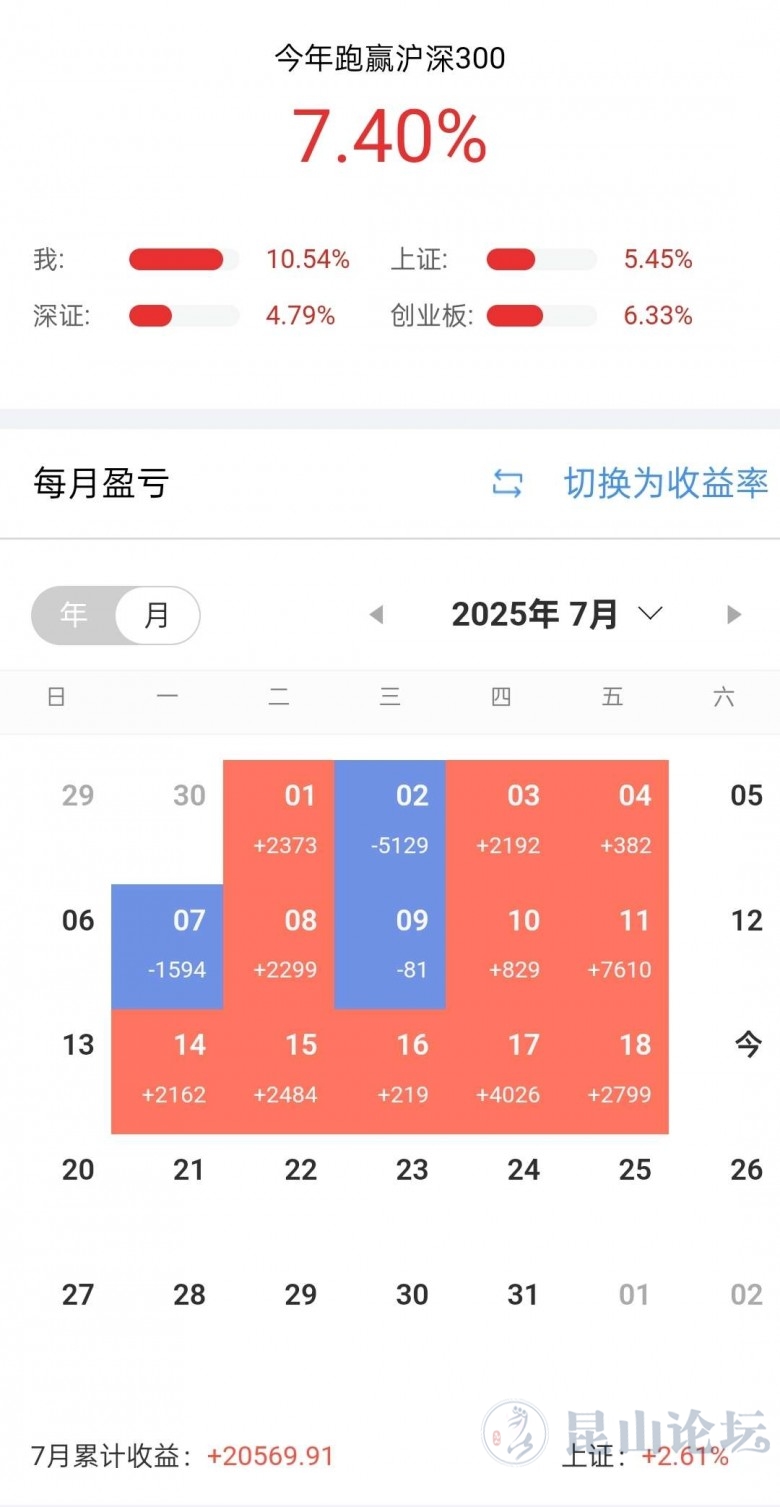Go to the next month
This screenshot has height=1507, width=780.
734,614
